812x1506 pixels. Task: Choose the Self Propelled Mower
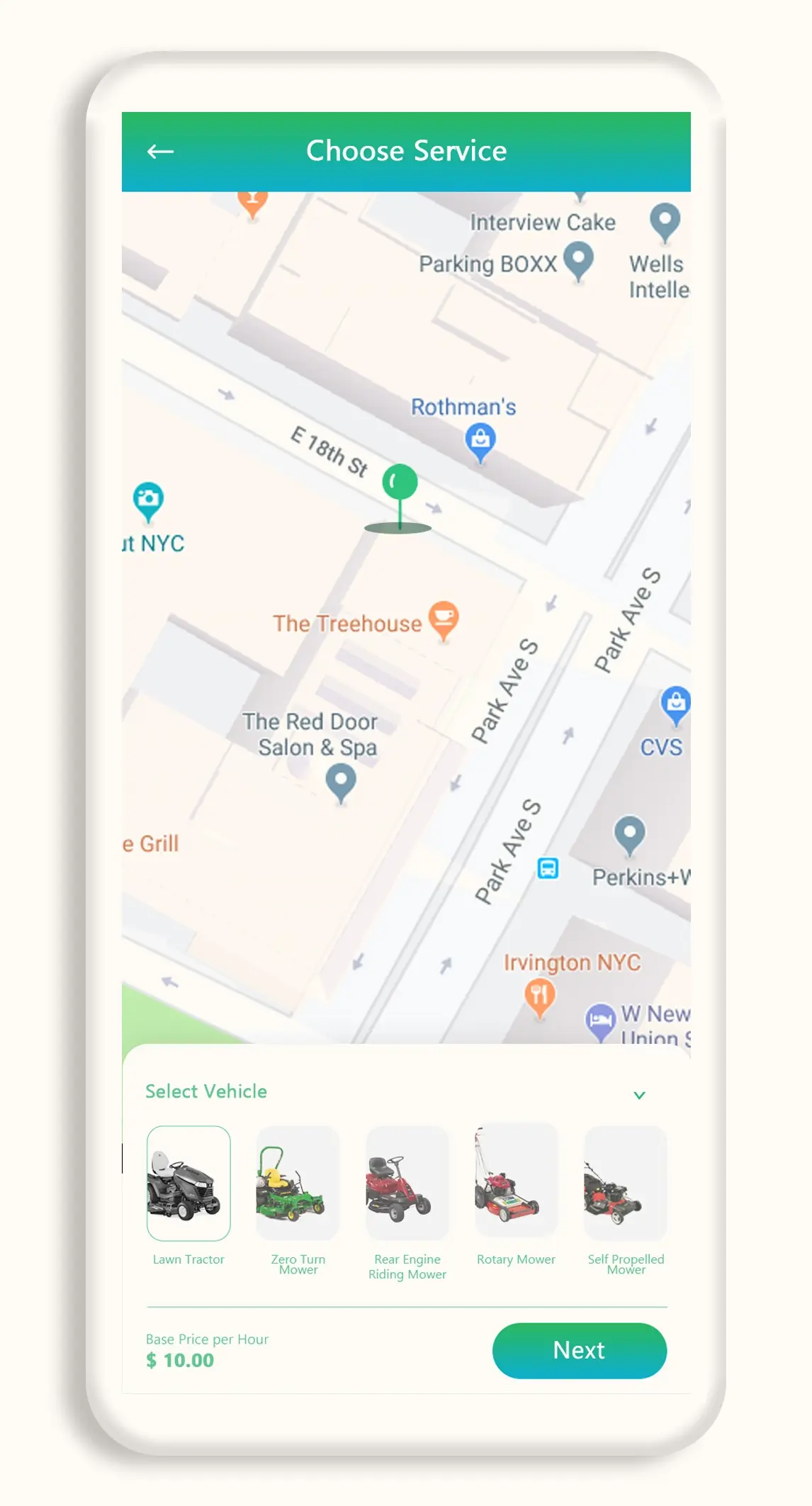click(626, 1183)
